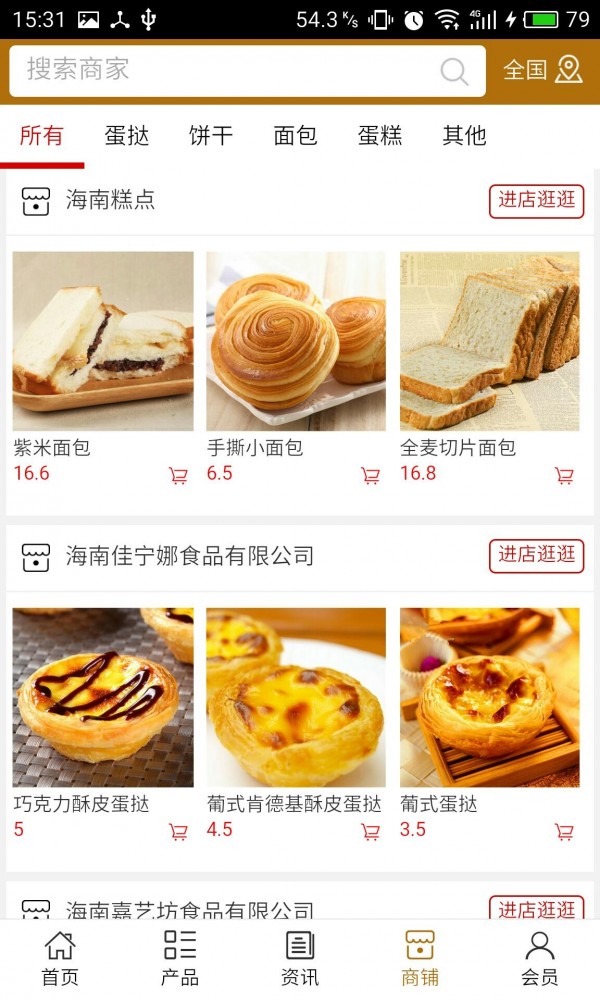Add 巧克力酥皮蛋挞 to the cart
The image size is (600, 1000).
click(178, 832)
